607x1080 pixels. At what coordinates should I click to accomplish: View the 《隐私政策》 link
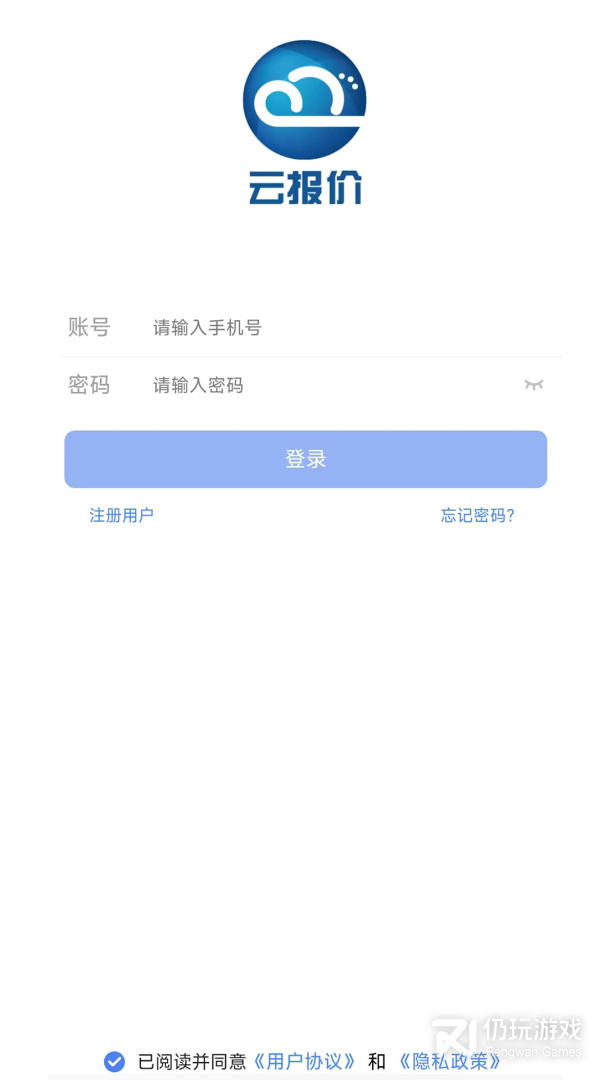pos(449,1061)
